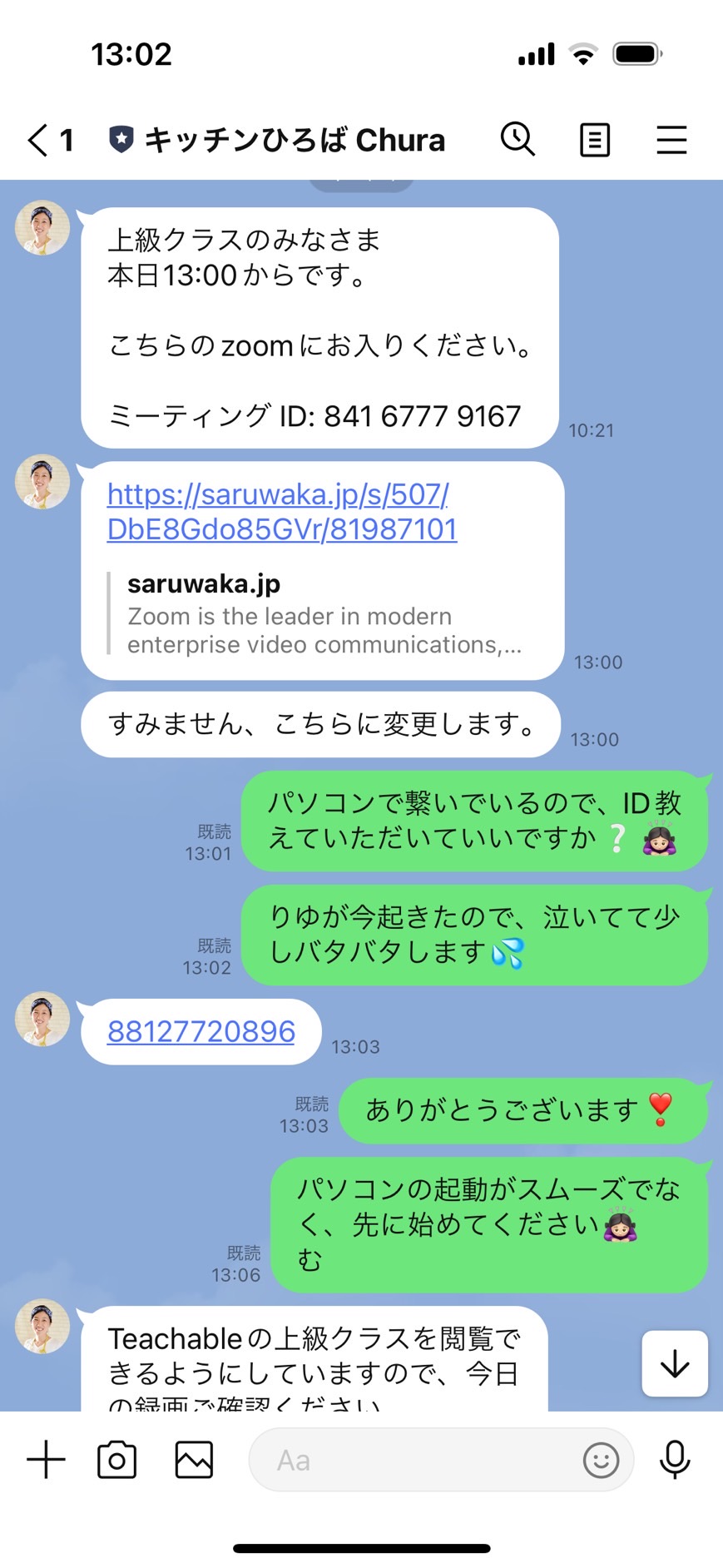Open the notes icon in header
The height and width of the screenshot is (1568, 723).
coord(594,140)
